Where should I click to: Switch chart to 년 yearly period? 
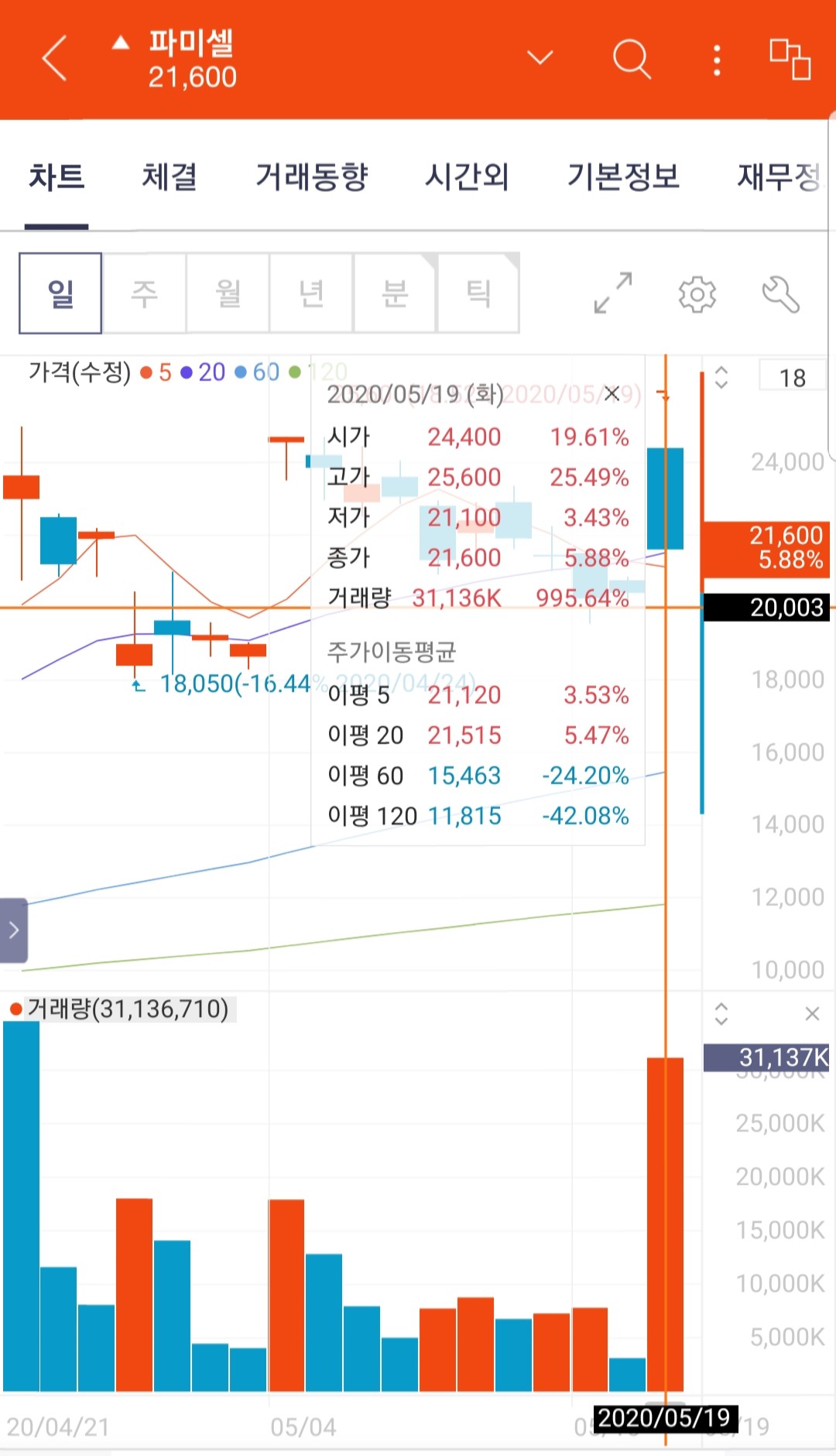pos(311,293)
